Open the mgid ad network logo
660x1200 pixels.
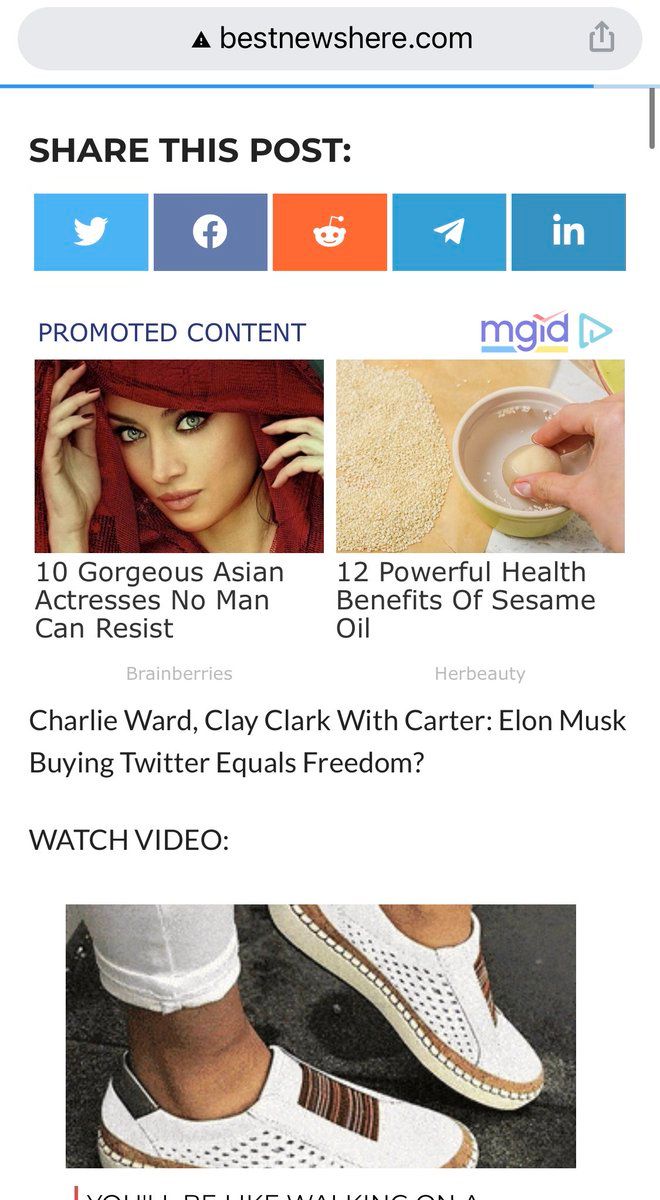click(x=546, y=332)
